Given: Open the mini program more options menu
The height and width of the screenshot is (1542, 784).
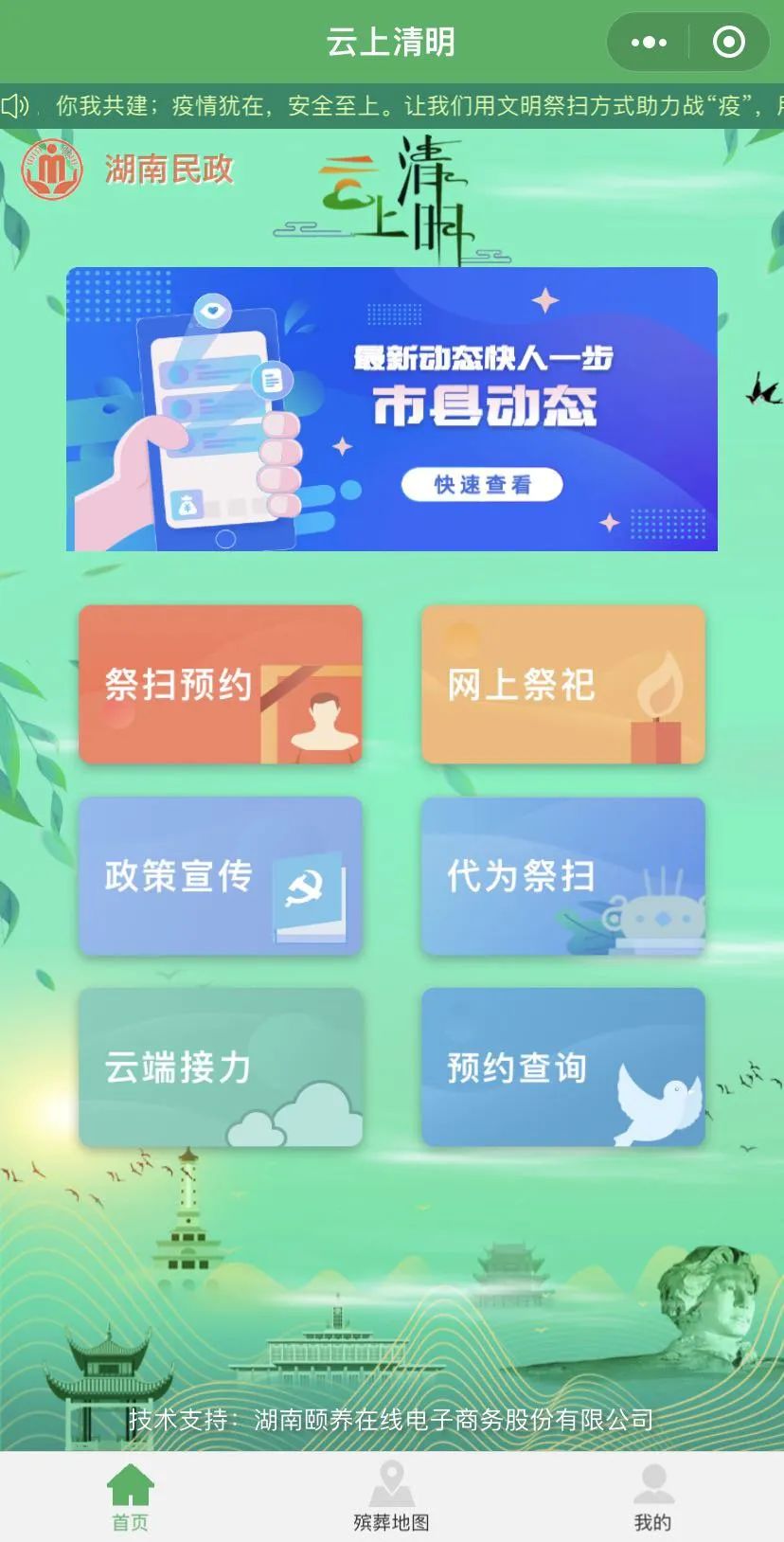Looking at the screenshot, I should 649,43.
